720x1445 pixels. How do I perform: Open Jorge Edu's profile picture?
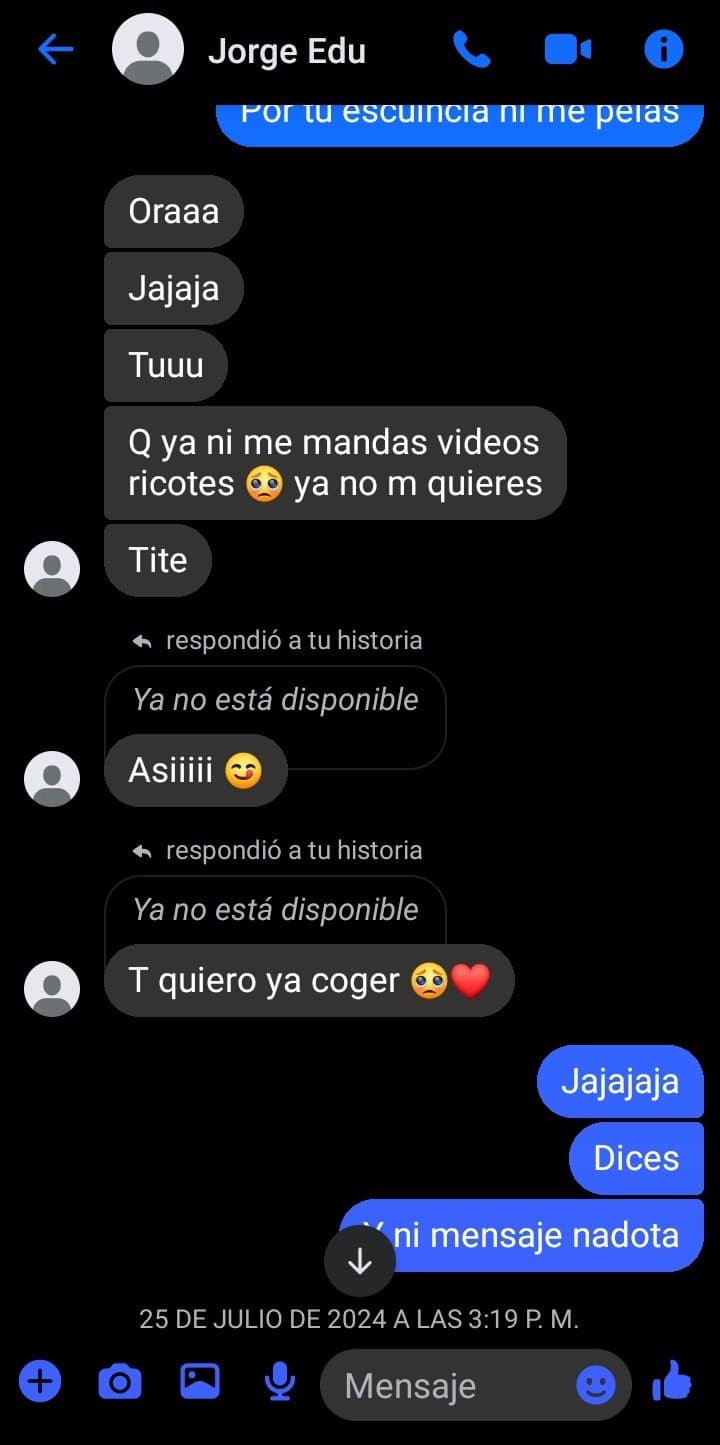[147, 50]
